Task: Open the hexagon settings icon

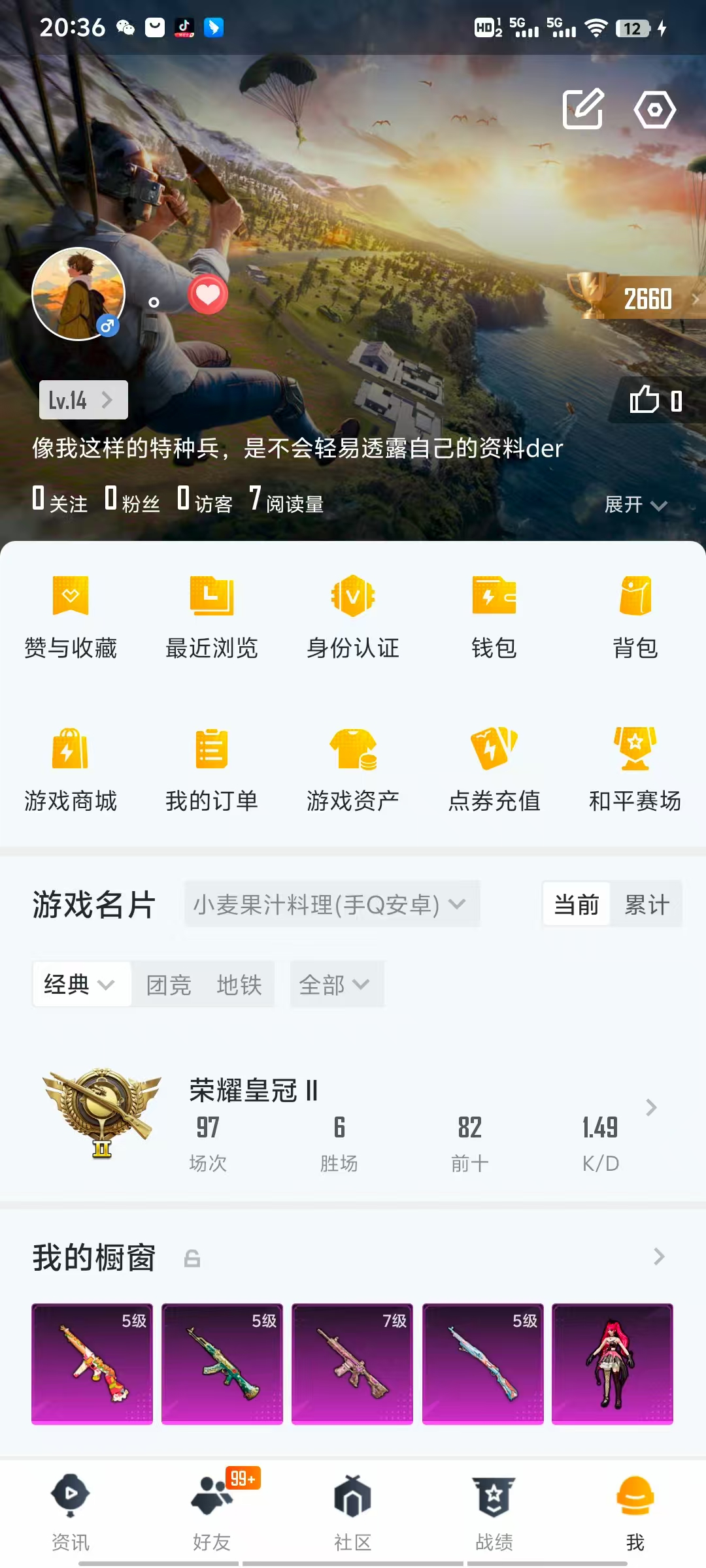Action: (x=654, y=109)
